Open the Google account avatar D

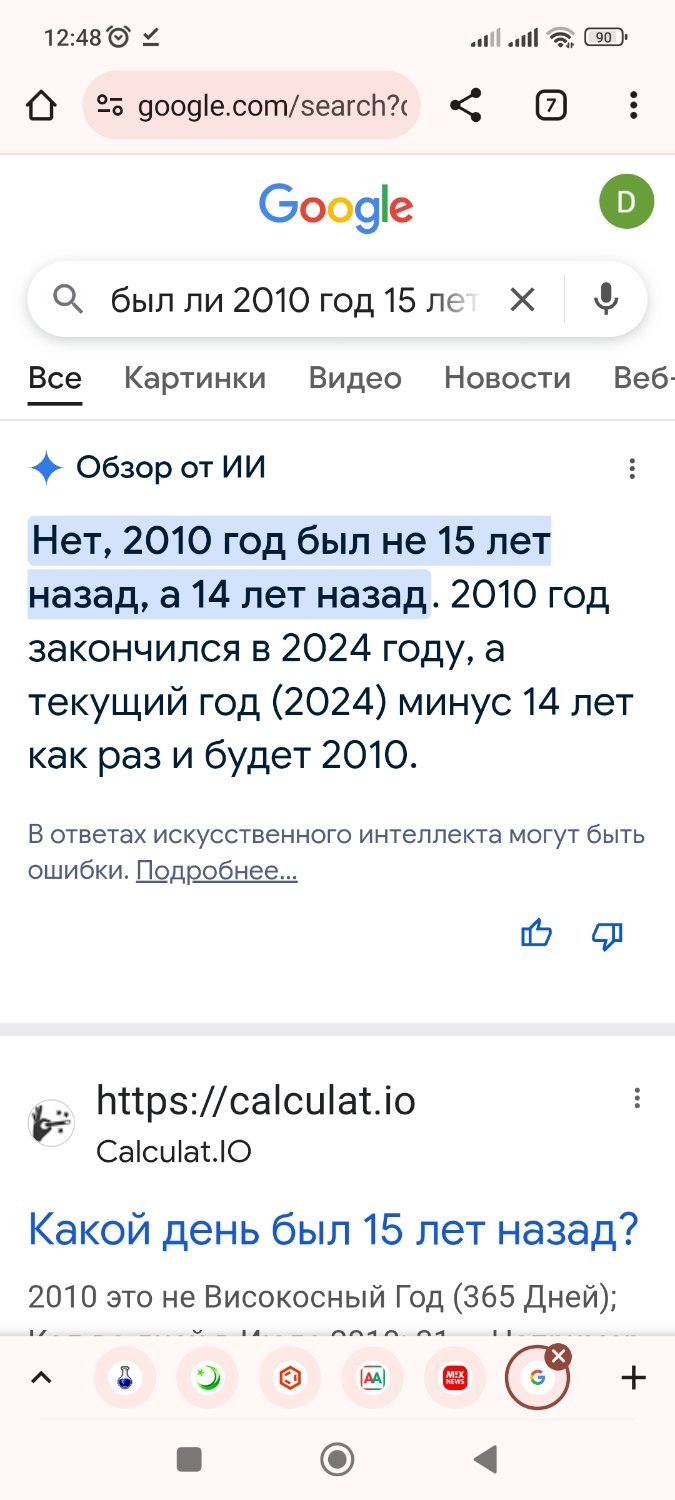click(626, 202)
